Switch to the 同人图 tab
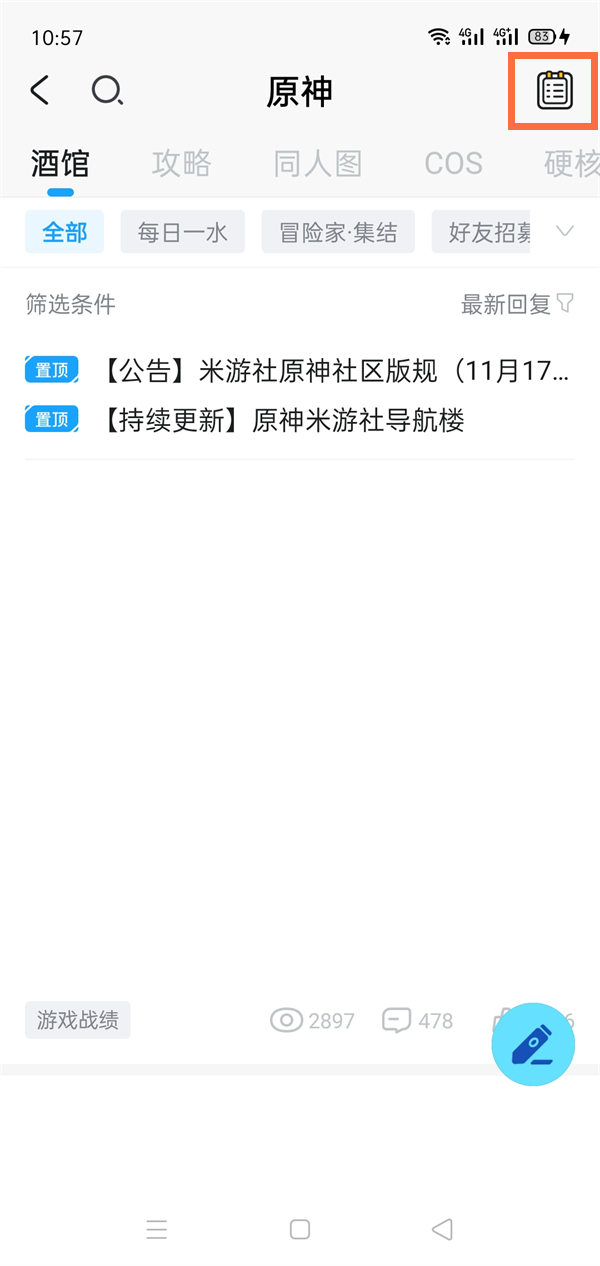 [x=317, y=163]
